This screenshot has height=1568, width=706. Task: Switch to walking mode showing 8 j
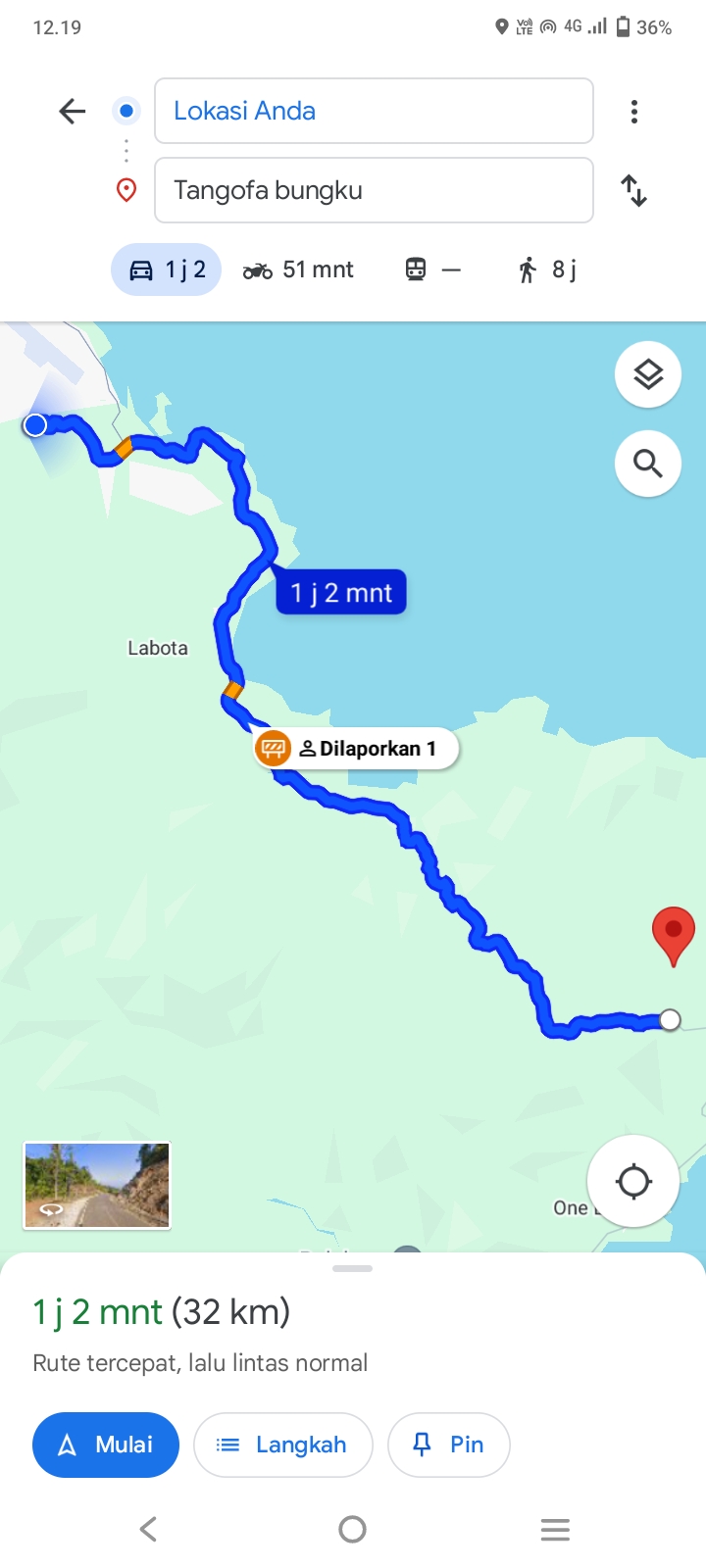pyautogui.click(x=547, y=269)
